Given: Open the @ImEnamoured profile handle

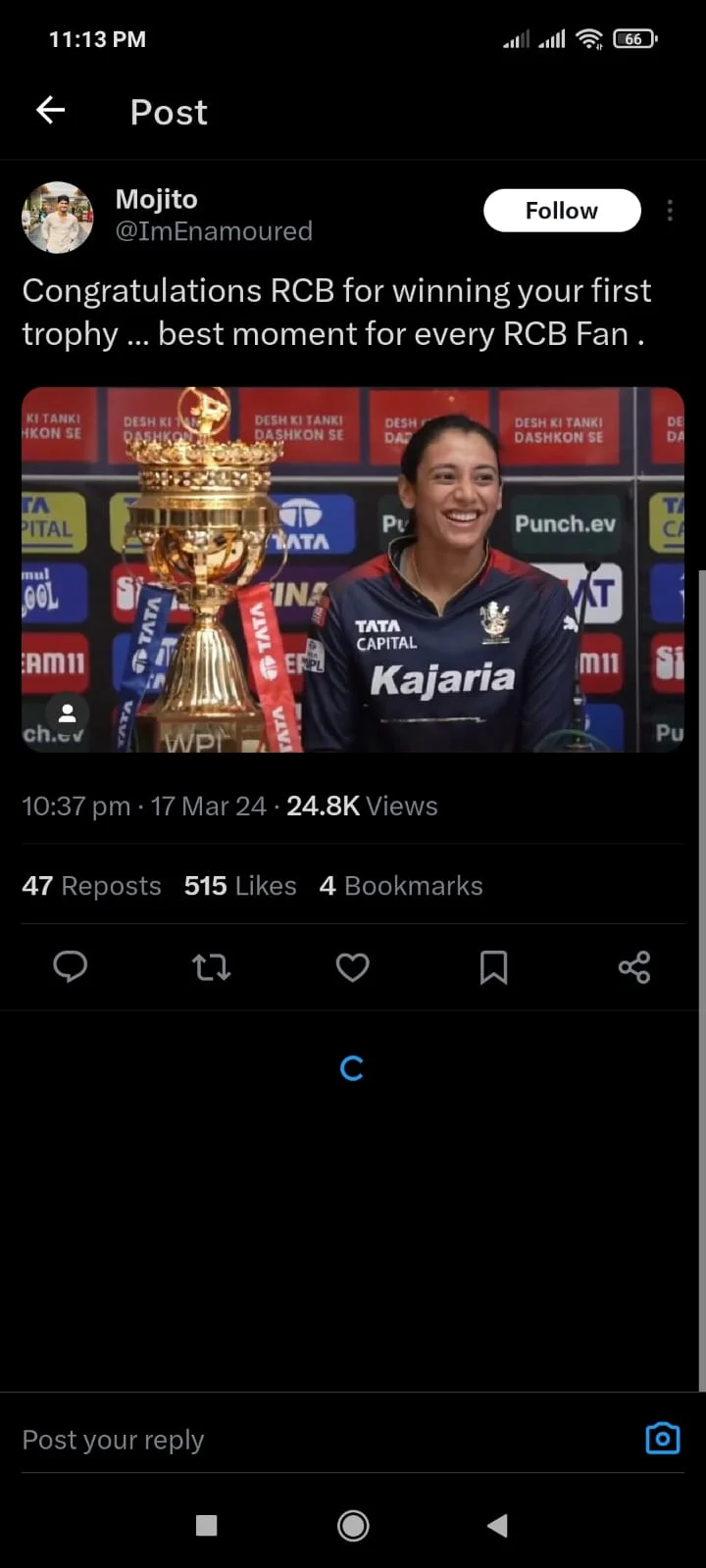Looking at the screenshot, I should (x=214, y=231).
